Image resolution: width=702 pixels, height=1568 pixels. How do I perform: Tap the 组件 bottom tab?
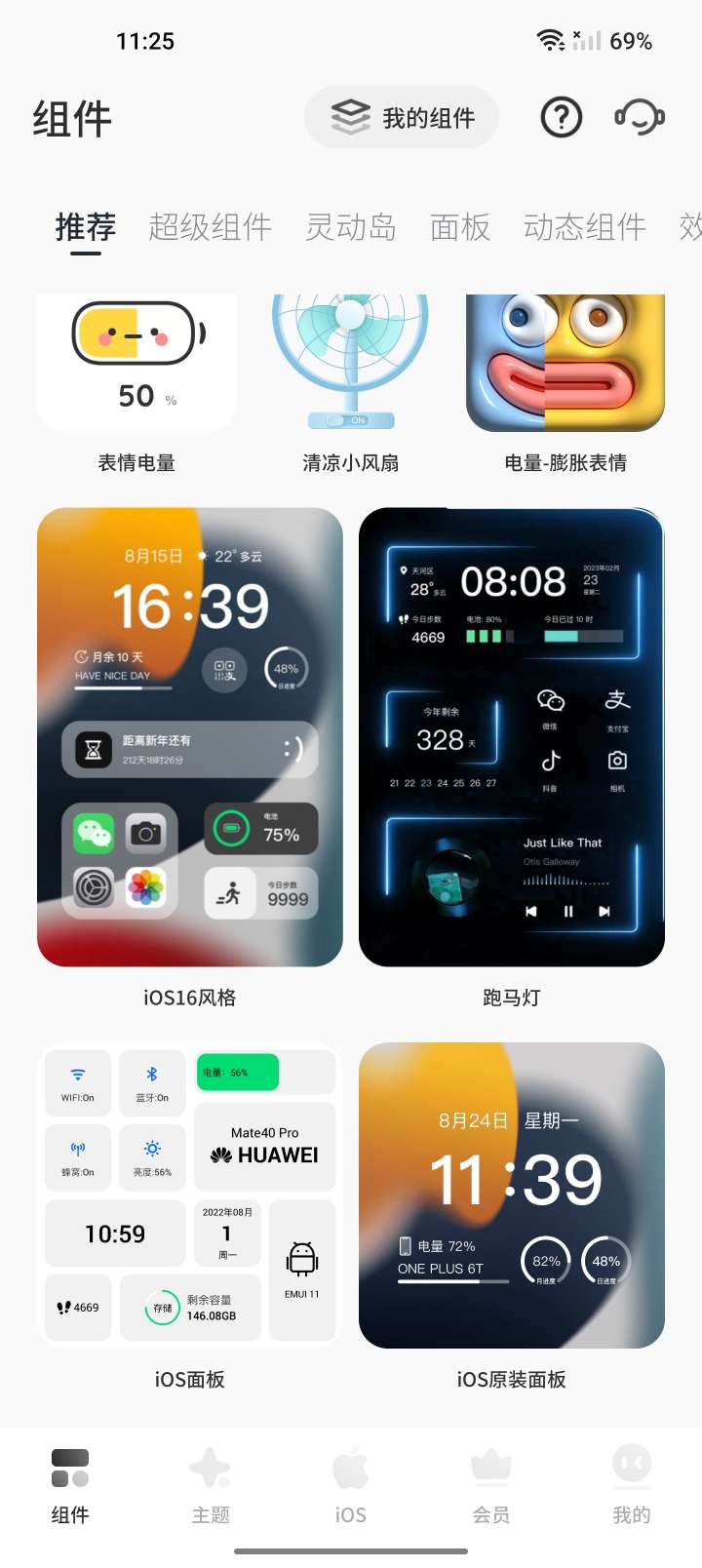coord(70,1486)
